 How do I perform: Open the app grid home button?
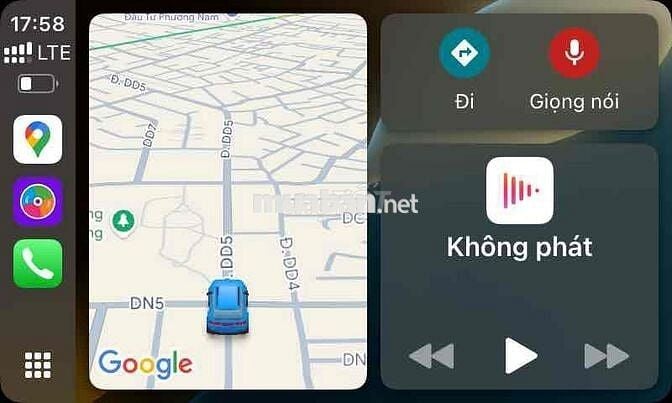tap(38, 365)
